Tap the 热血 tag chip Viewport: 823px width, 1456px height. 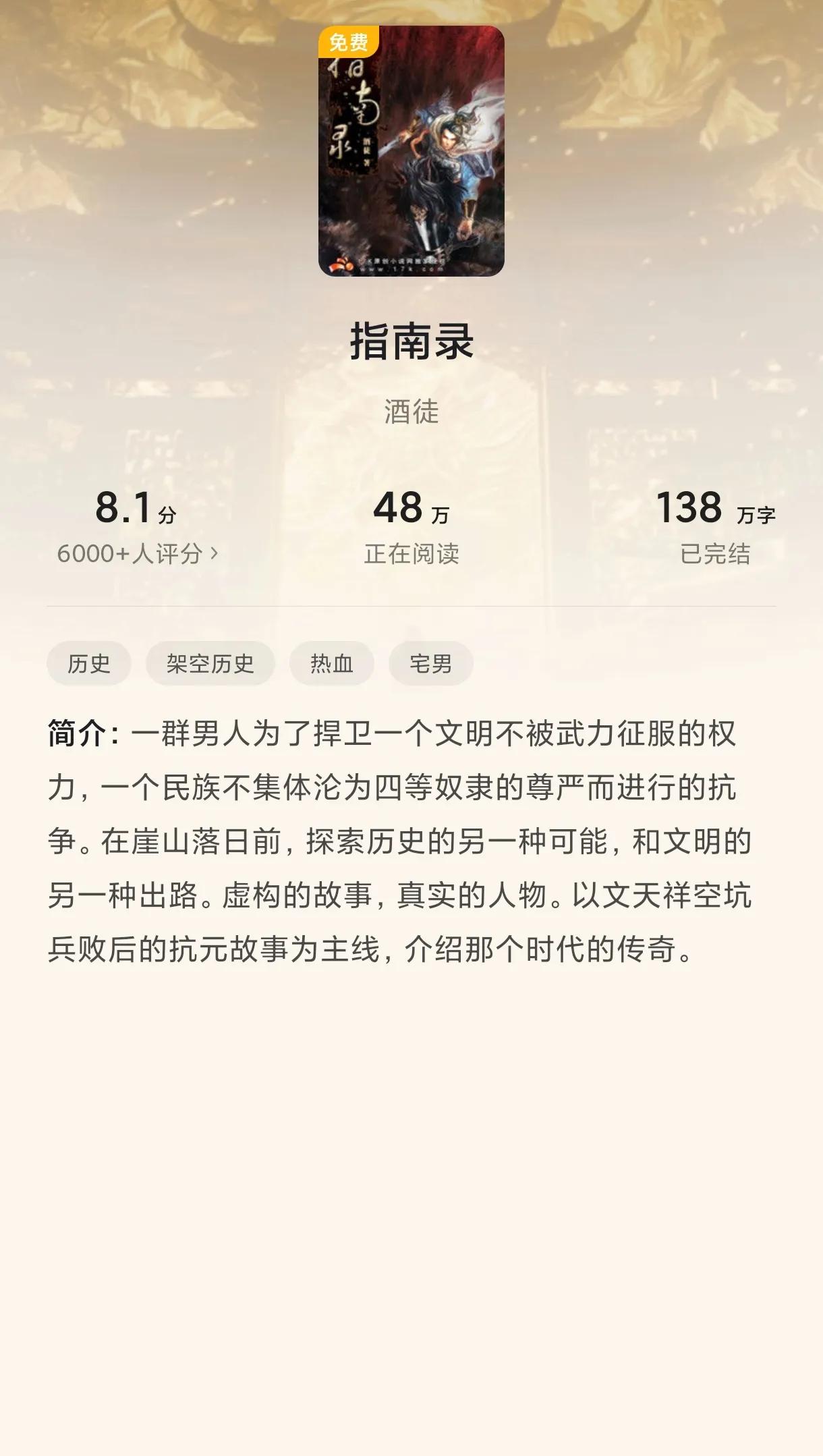331,664
